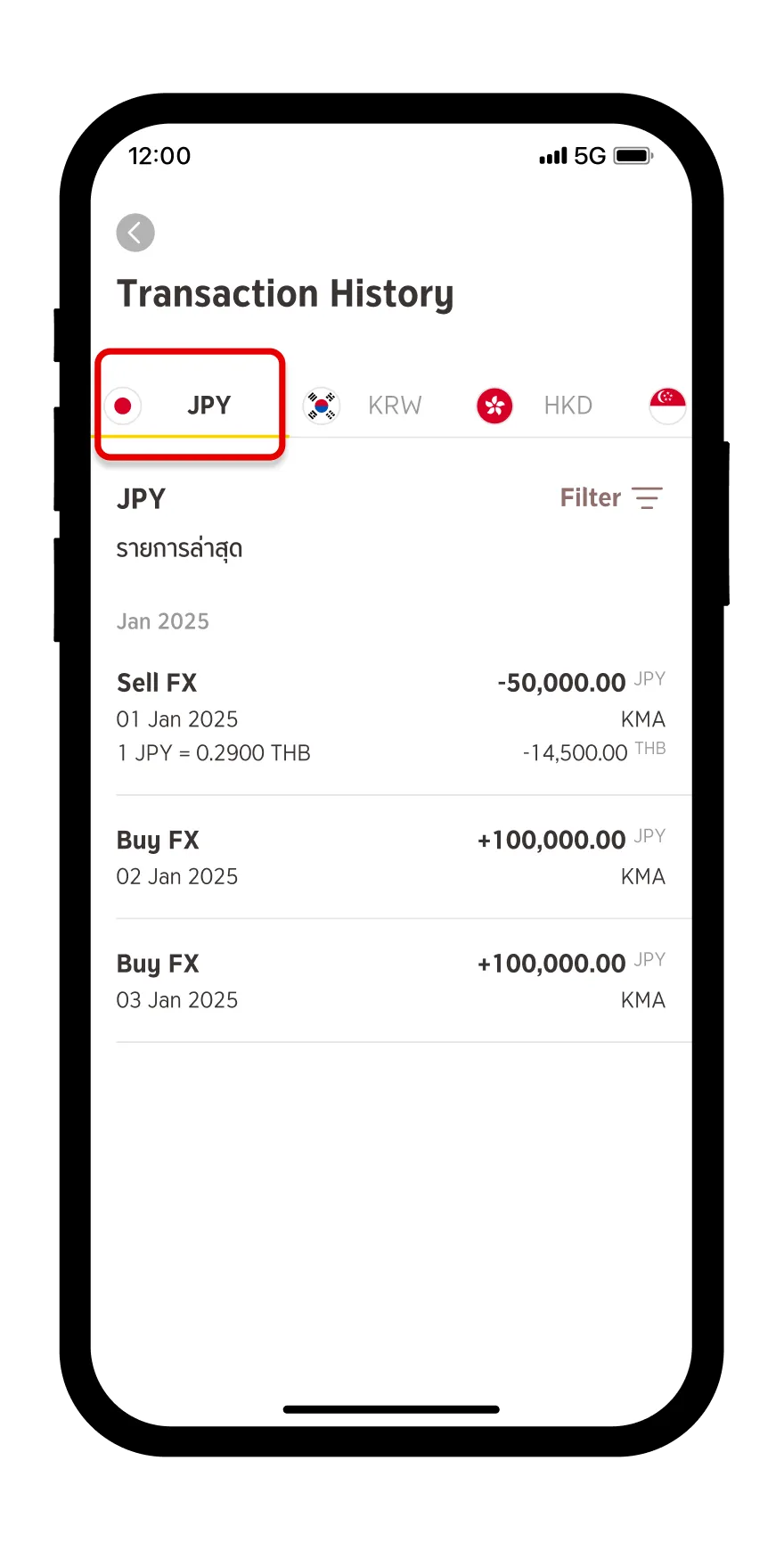Open the Buy FX transaction from 02 Jan 2025
Viewport: 784px width, 1551px height.
pyautogui.click(x=391, y=858)
